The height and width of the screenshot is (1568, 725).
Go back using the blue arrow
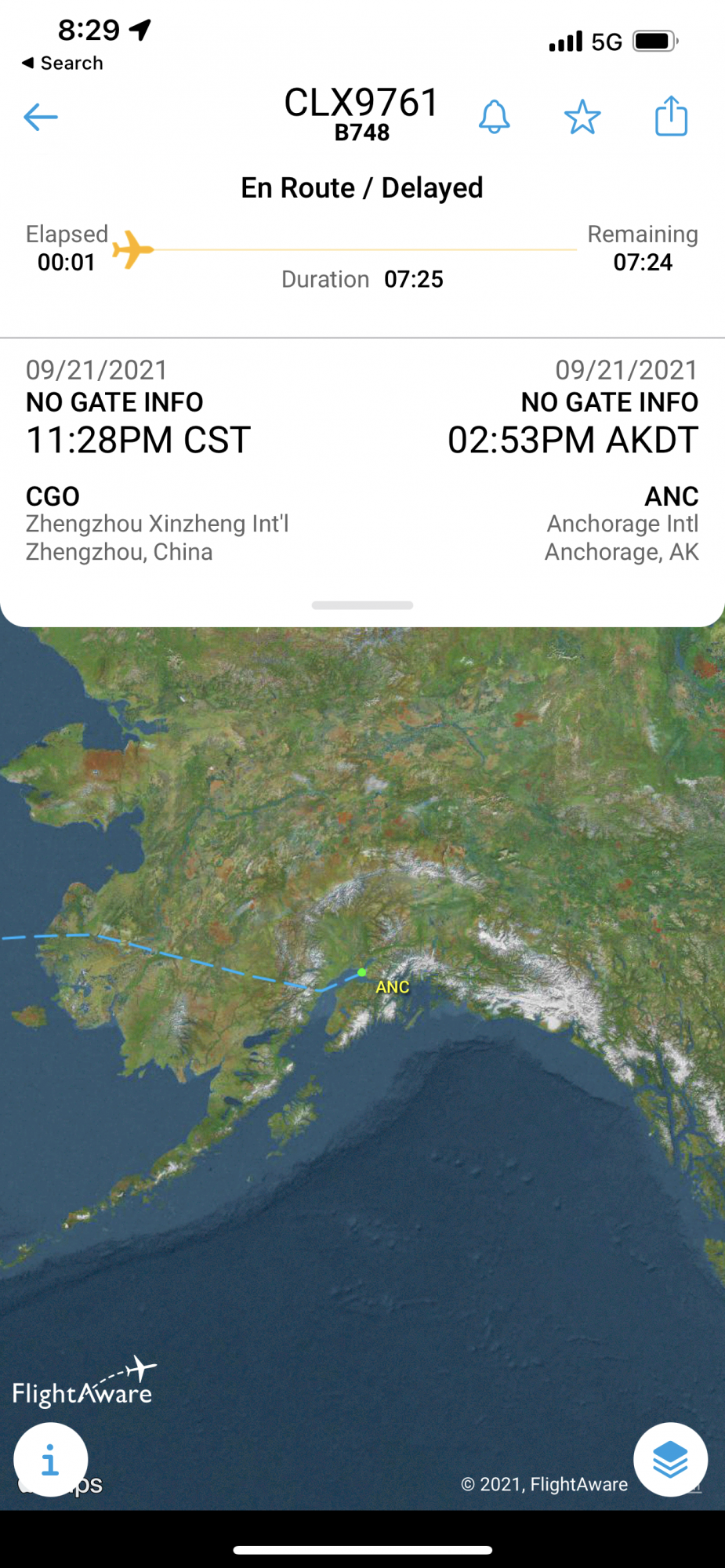(x=41, y=118)
